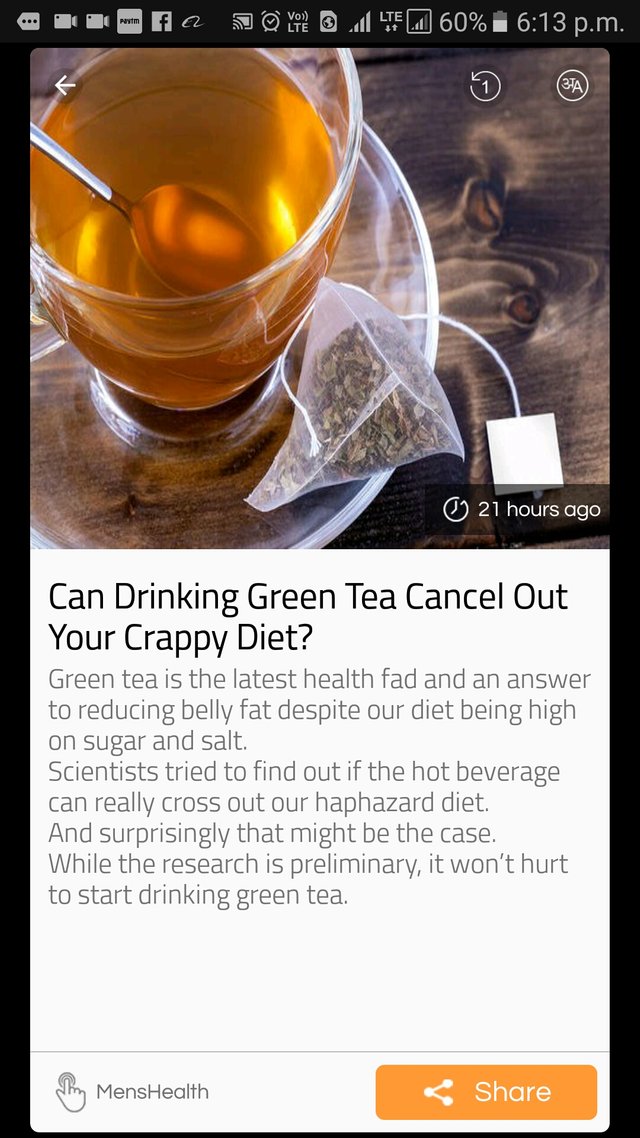Screen dimensions: 640x1138
Task: Go back using the arrow icon
Action: (x=65, y=86)
